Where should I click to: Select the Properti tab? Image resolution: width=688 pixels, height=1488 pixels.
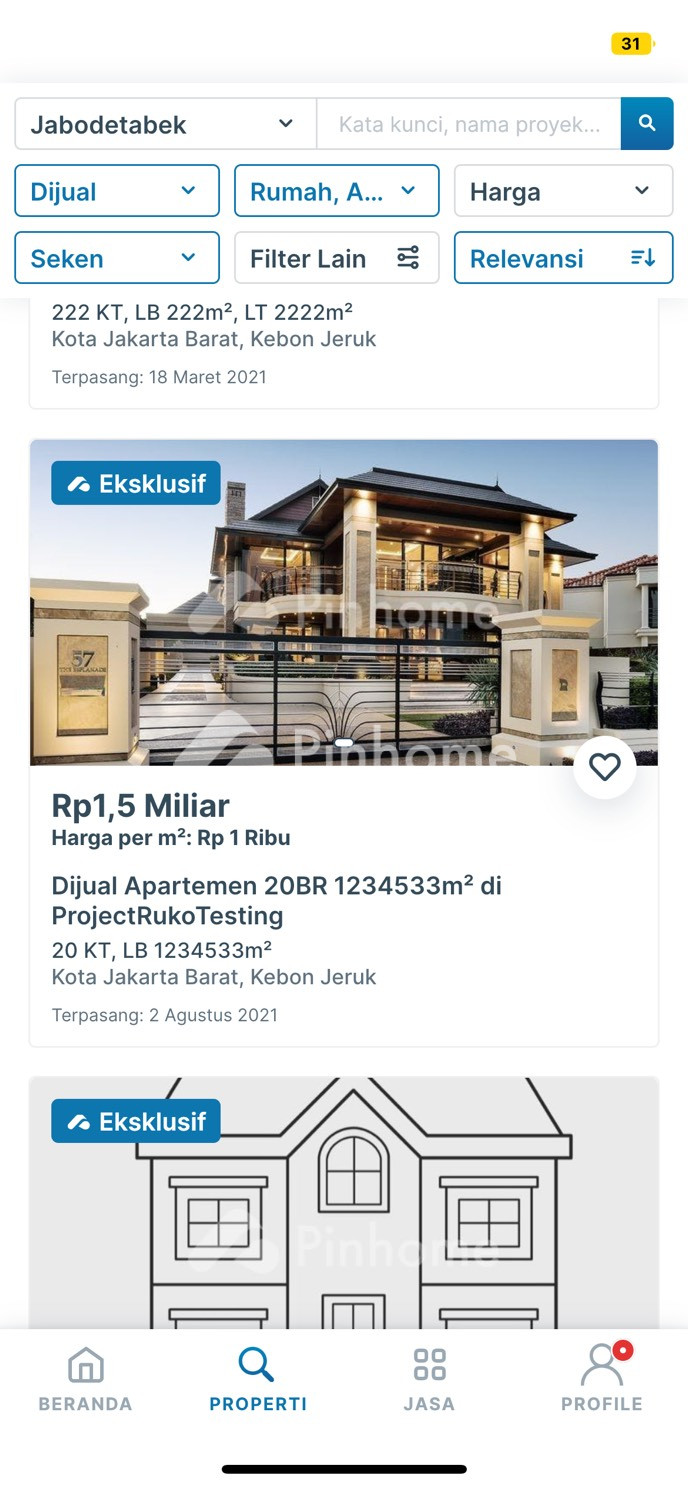click(257, 1380)
